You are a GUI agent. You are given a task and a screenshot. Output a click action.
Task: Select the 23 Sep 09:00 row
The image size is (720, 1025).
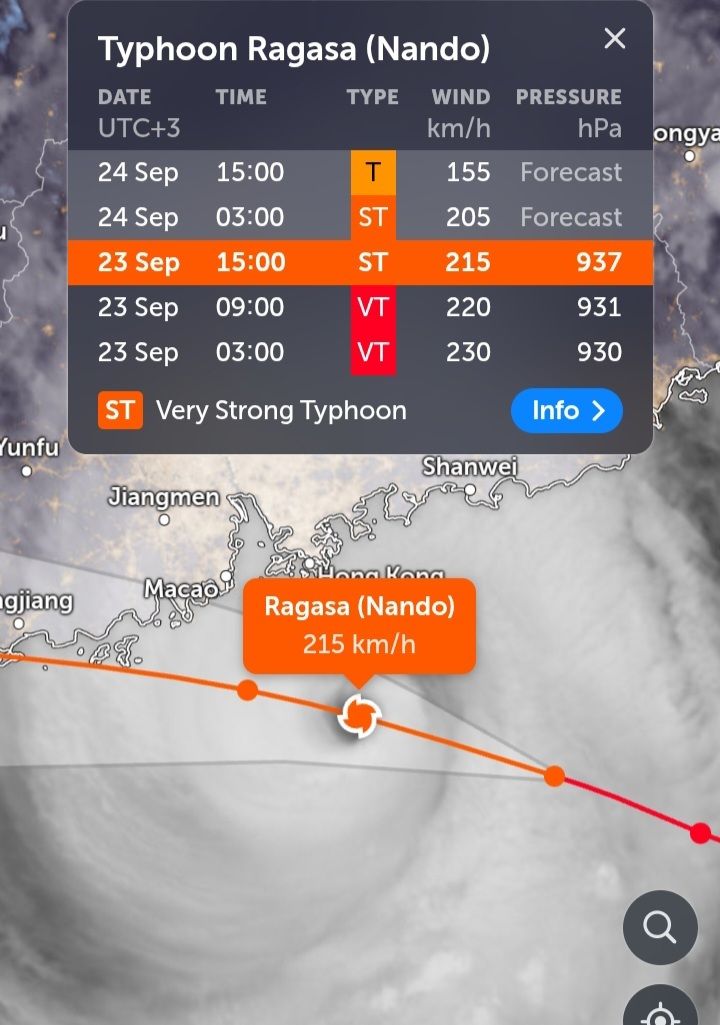pyautogui.click(x=360, y=307)
